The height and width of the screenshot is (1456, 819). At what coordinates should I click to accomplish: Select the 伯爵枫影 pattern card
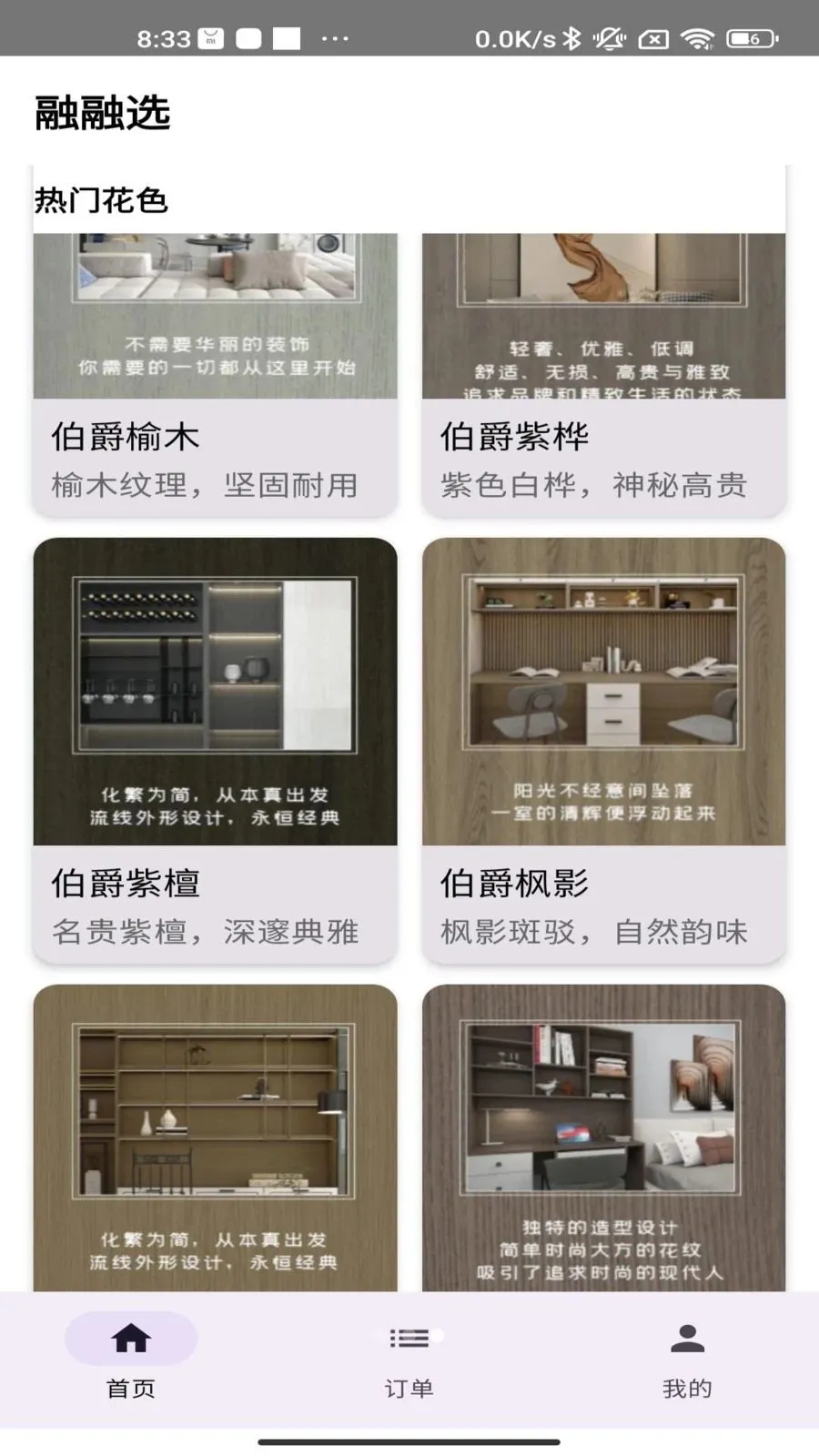pyautogui.click(x=603, y=751)
